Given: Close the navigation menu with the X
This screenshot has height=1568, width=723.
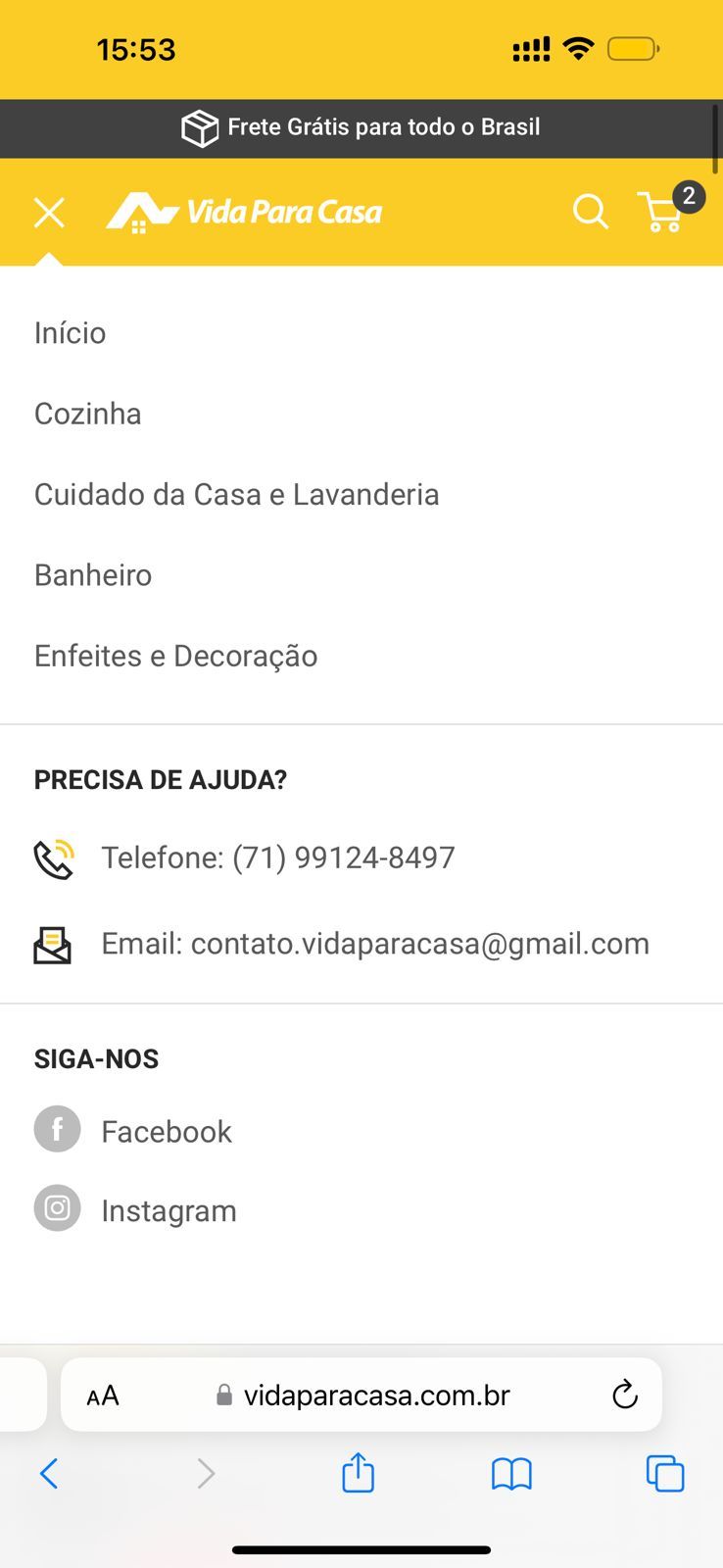Looking at the screenshot, I should pyautogui.click(x=49, y=213).
